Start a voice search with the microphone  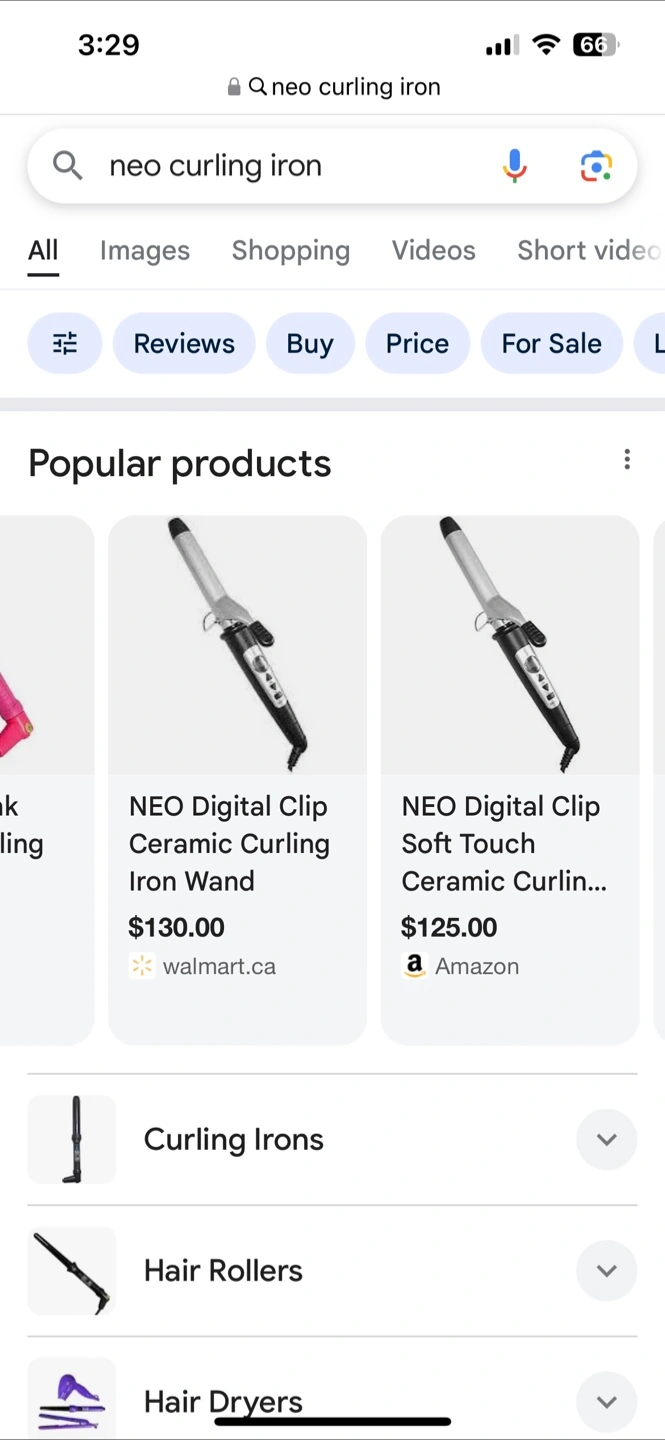pyautogui.click(x=515, y=166)
